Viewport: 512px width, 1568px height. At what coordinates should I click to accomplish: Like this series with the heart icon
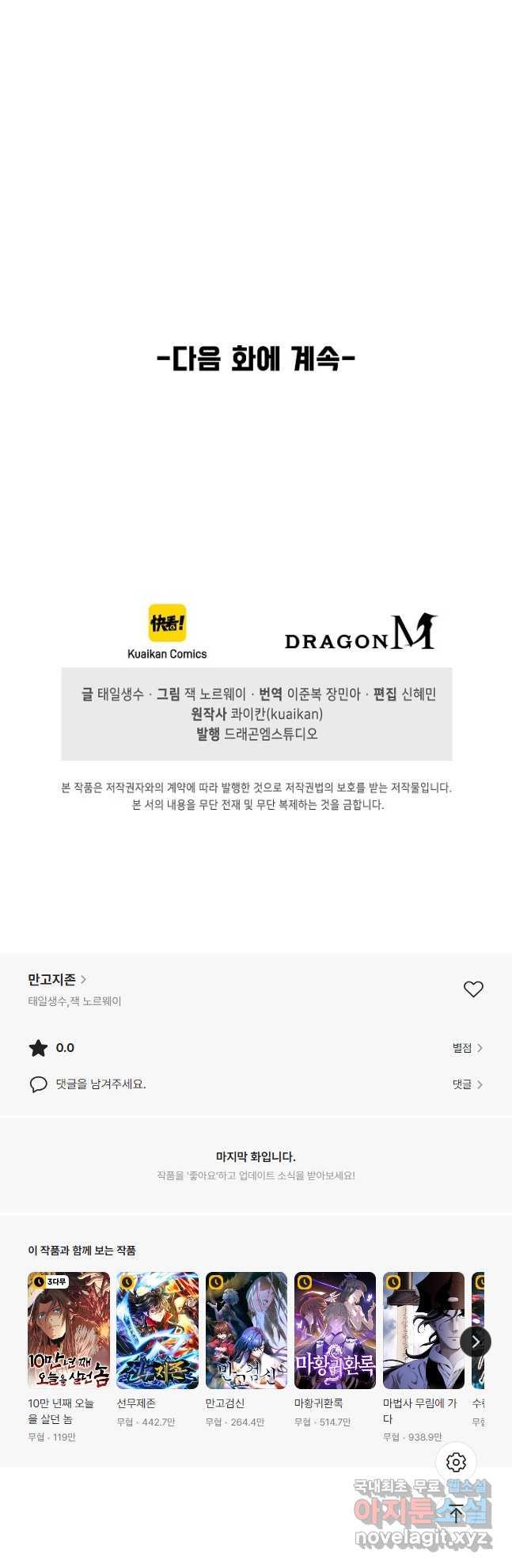click(x=473, y=989)
